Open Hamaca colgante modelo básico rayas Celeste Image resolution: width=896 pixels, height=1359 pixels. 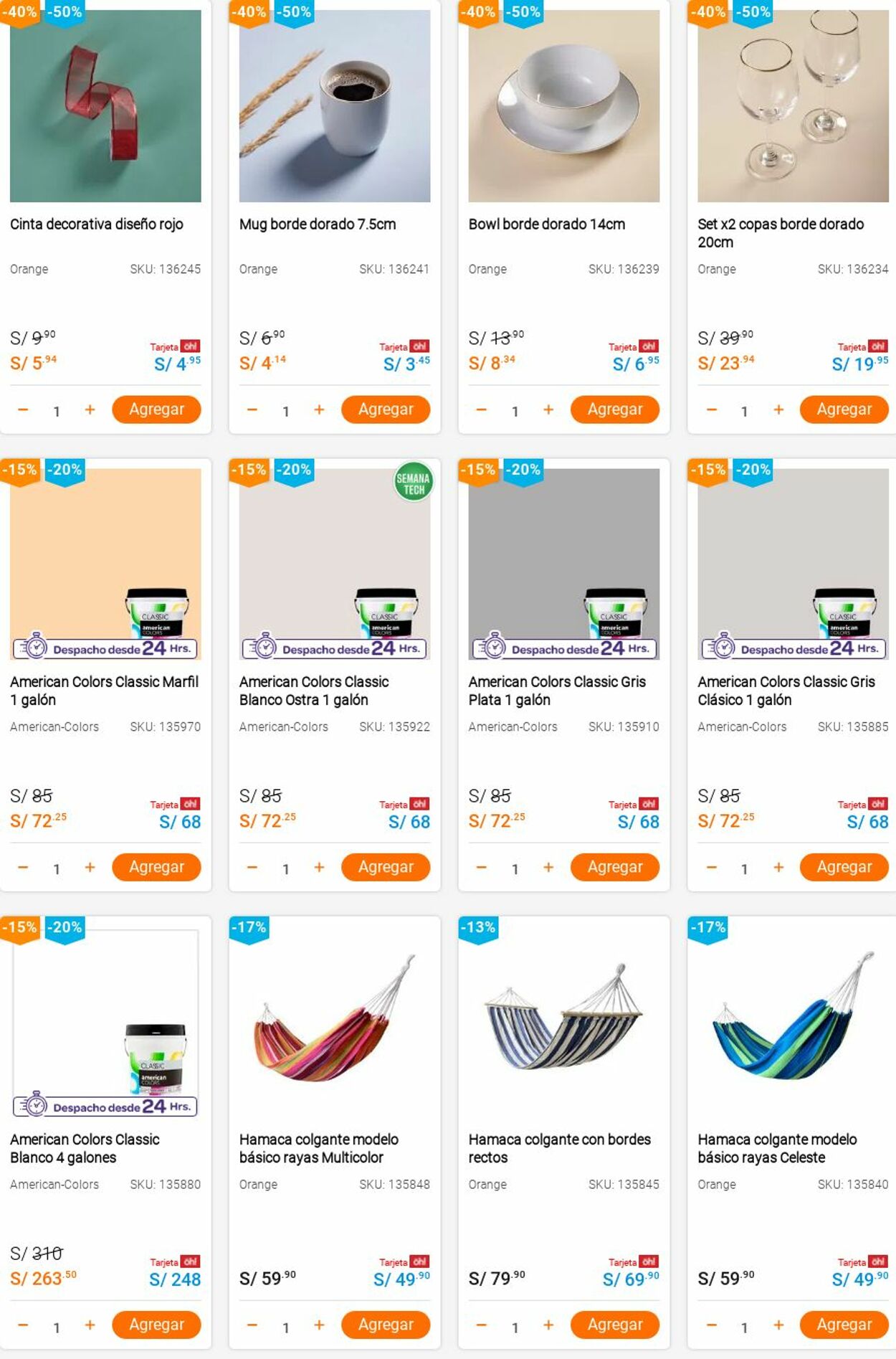click(x=777, y=1147)
